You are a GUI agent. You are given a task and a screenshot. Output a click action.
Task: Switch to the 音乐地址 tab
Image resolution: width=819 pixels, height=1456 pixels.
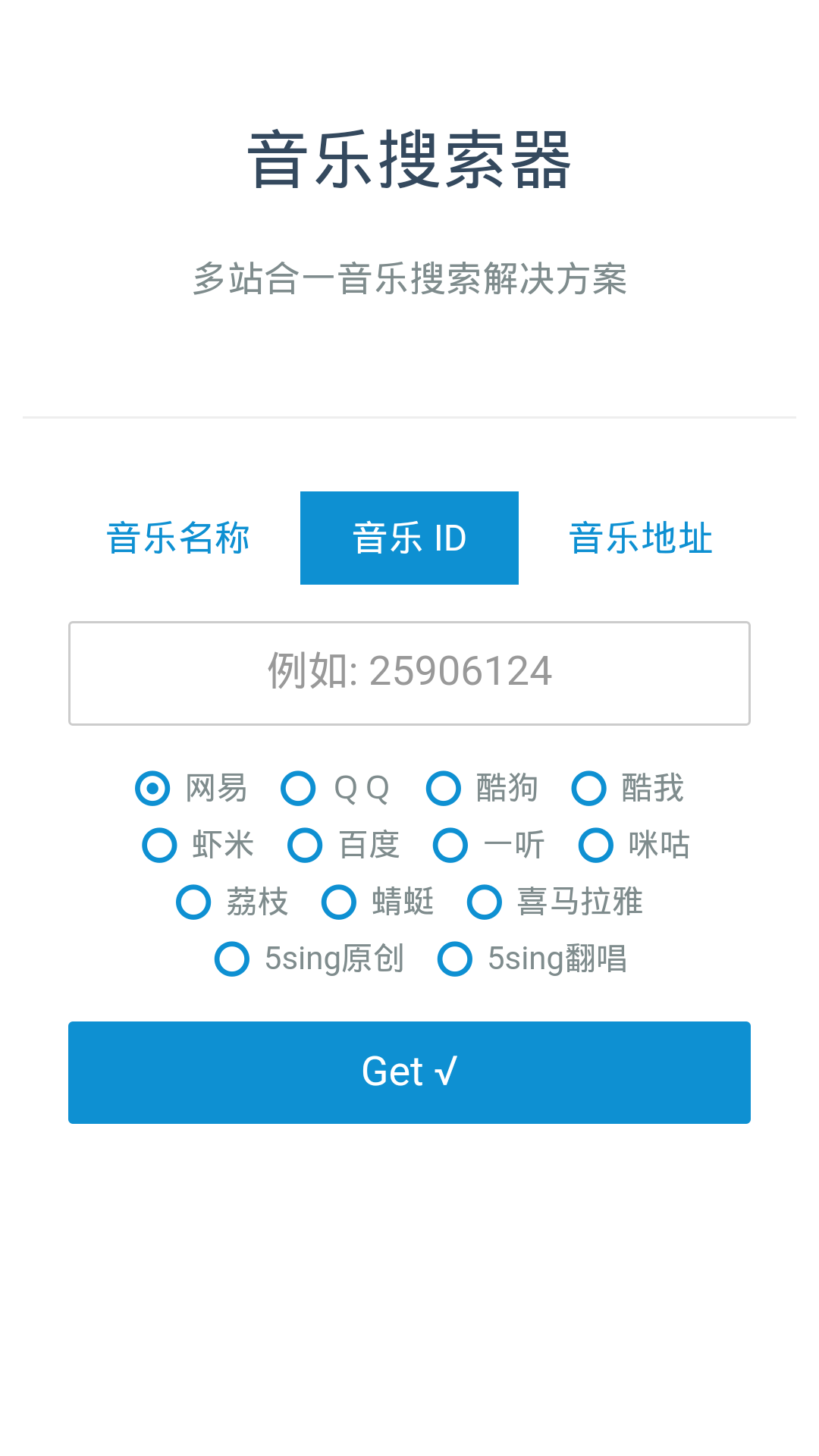pyautogui.click(x=642, y=538)
